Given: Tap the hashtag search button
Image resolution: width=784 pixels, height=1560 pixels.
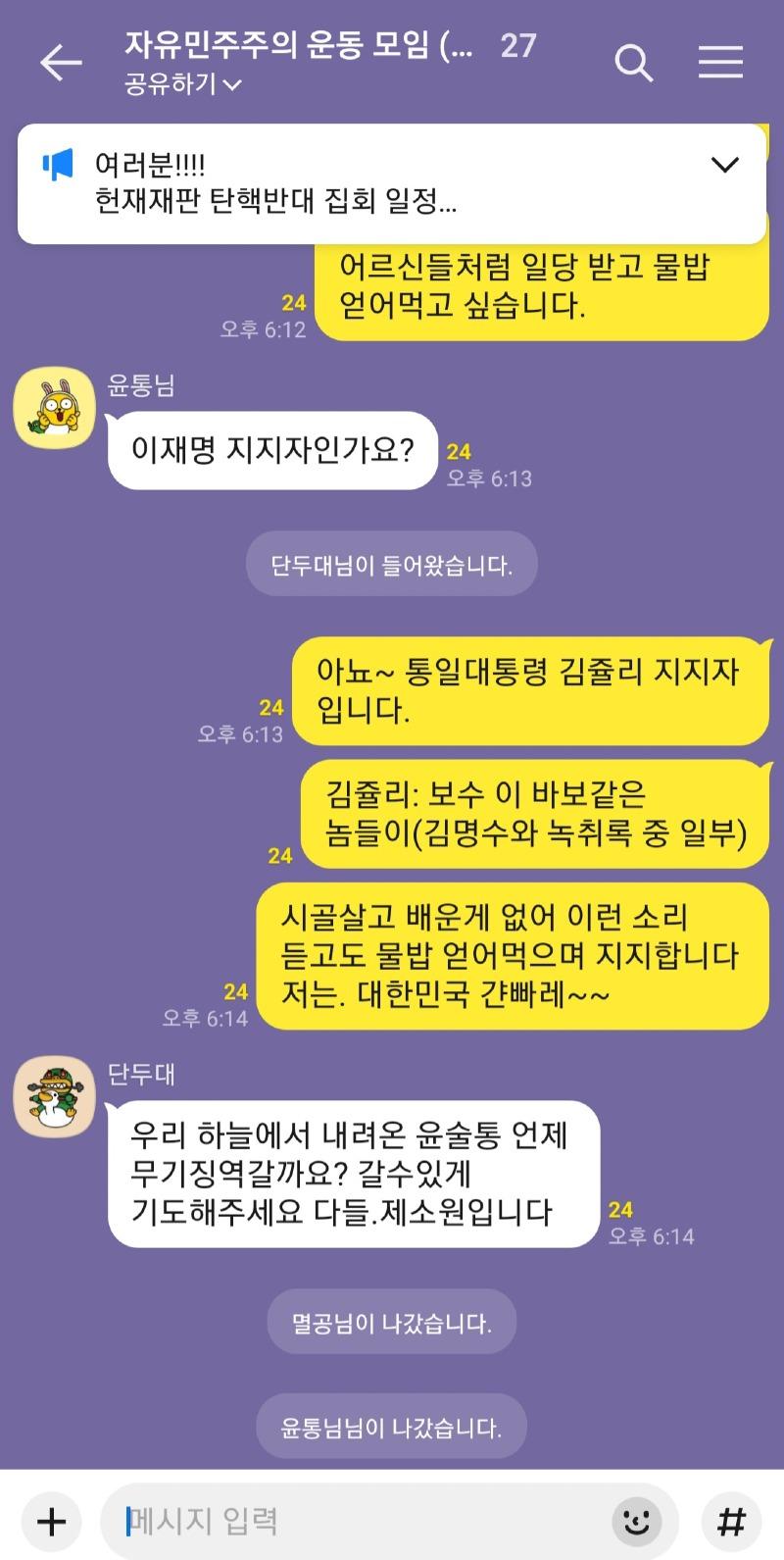Looking at the screenshot, I should tap(731, 1521).
